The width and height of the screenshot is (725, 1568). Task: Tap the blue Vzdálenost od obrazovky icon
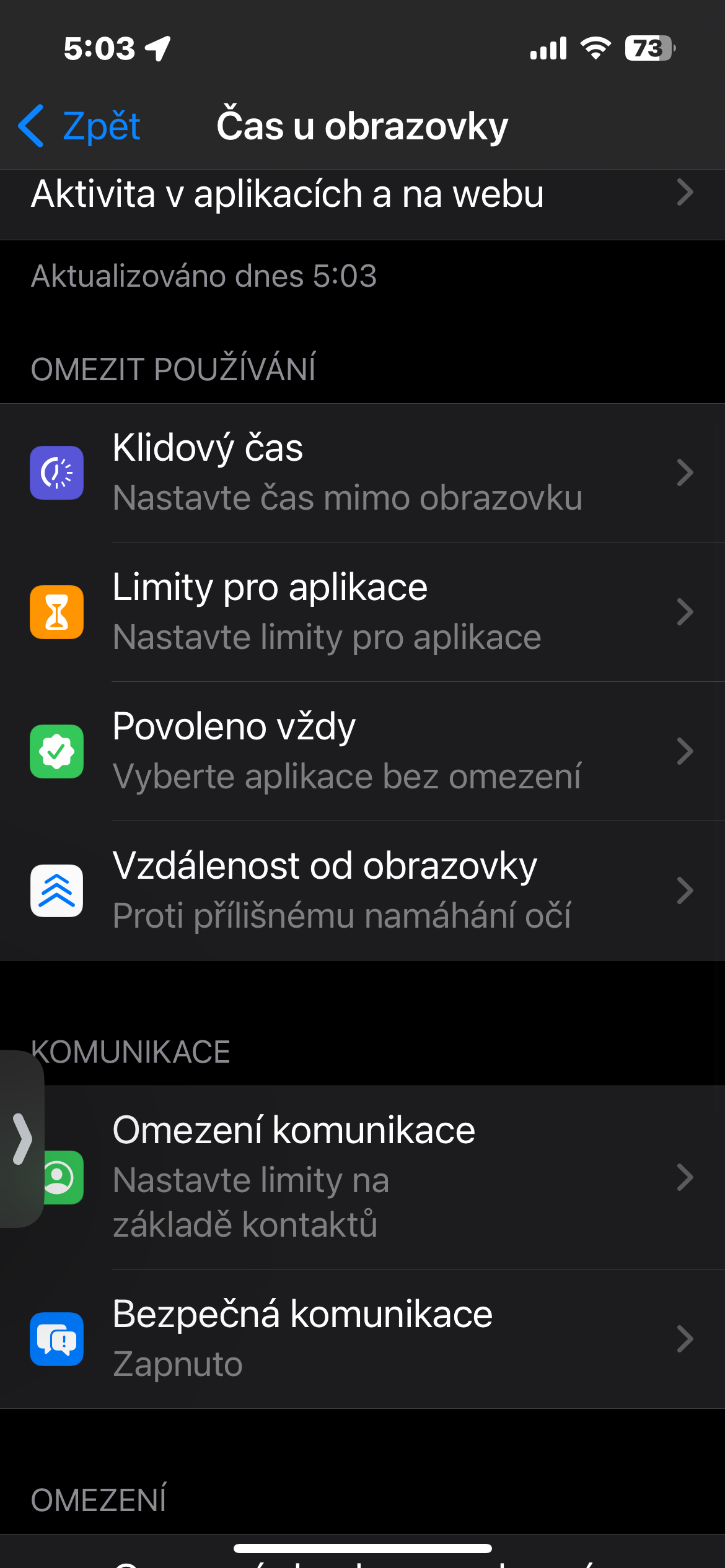56,891
